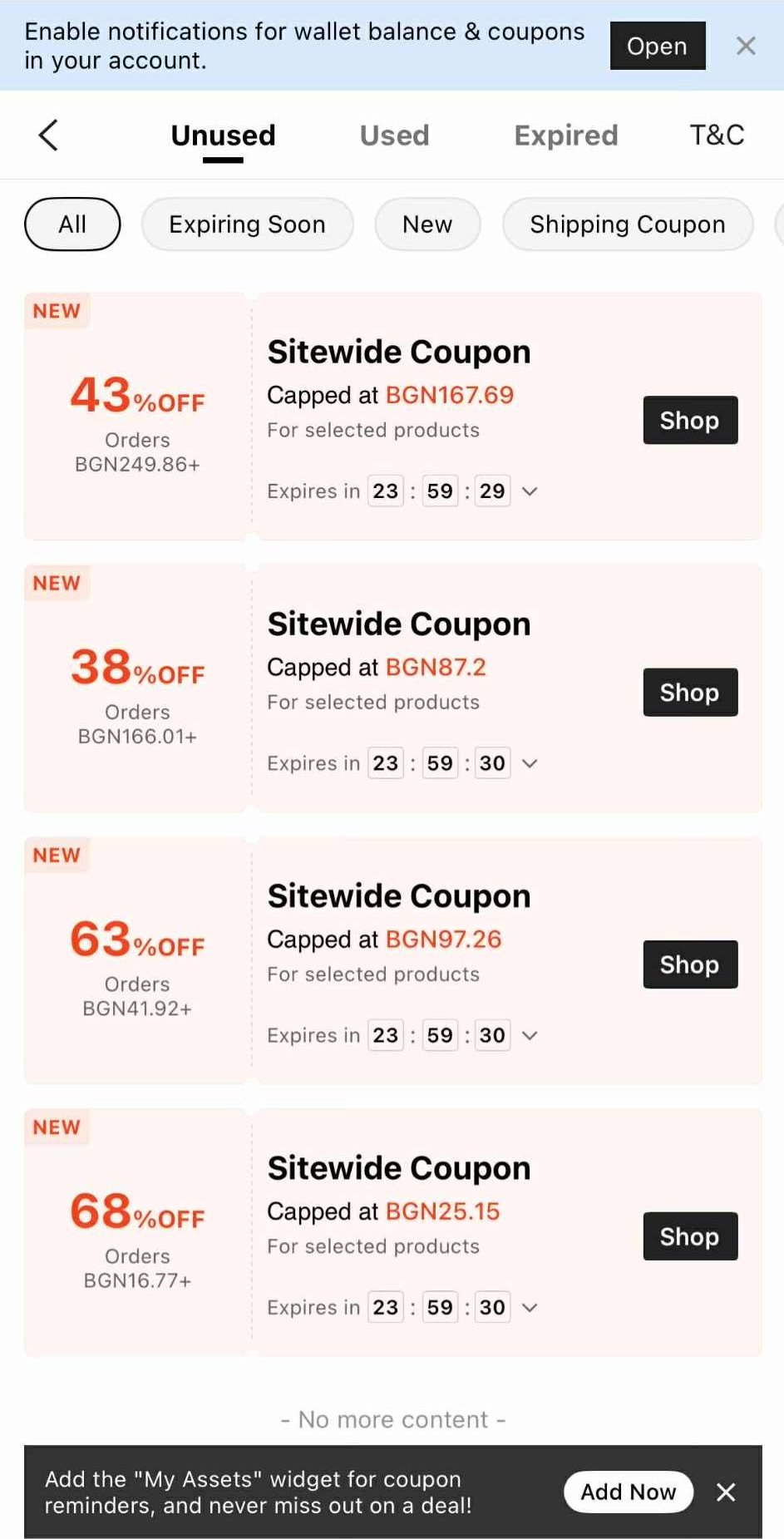The height and width of the screenshot is (1539, 784).
Task: Filter by Expiring Soon coupons
Action: (x=247, y=224)
